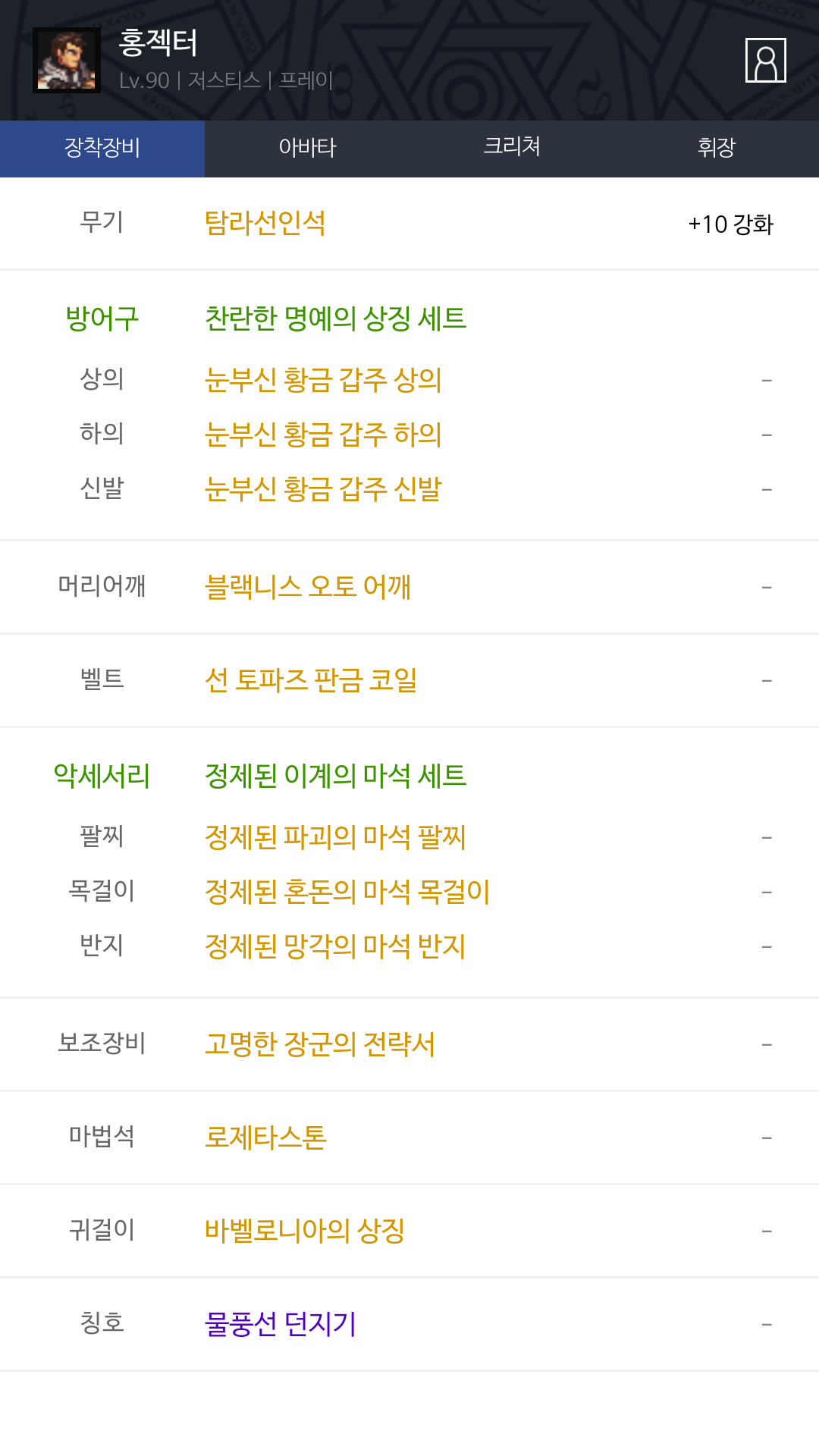View 정제된 파괴의 마석 팔찌 details

[335, 837]
